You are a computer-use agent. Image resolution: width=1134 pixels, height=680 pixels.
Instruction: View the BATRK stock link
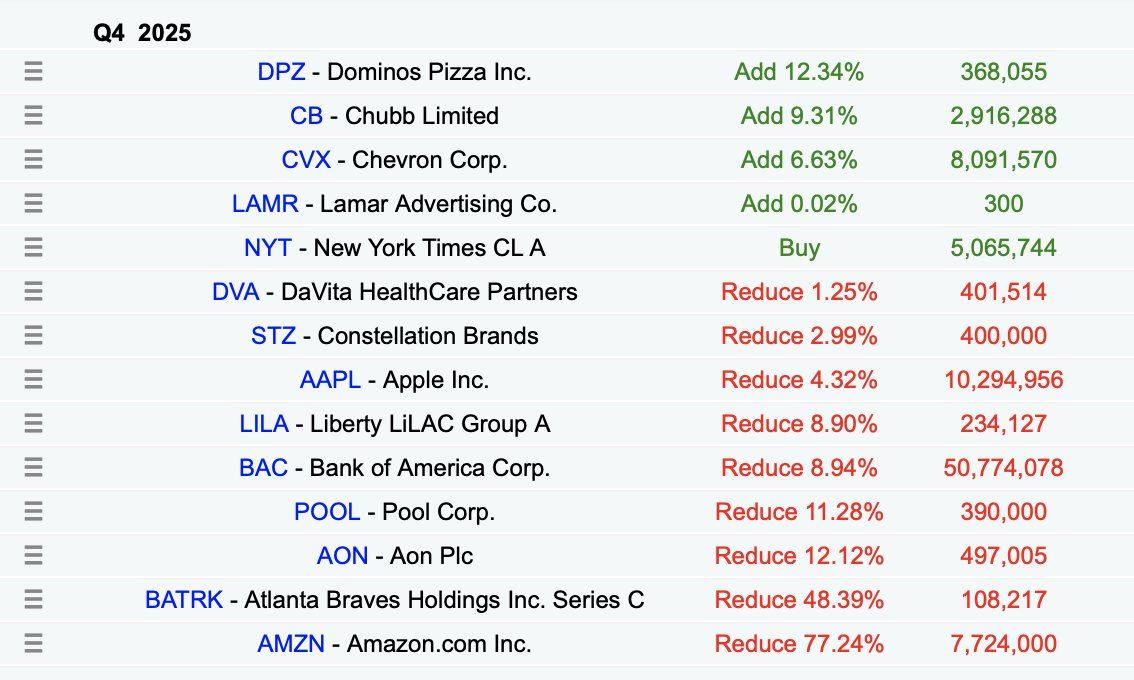pos(183,600)
